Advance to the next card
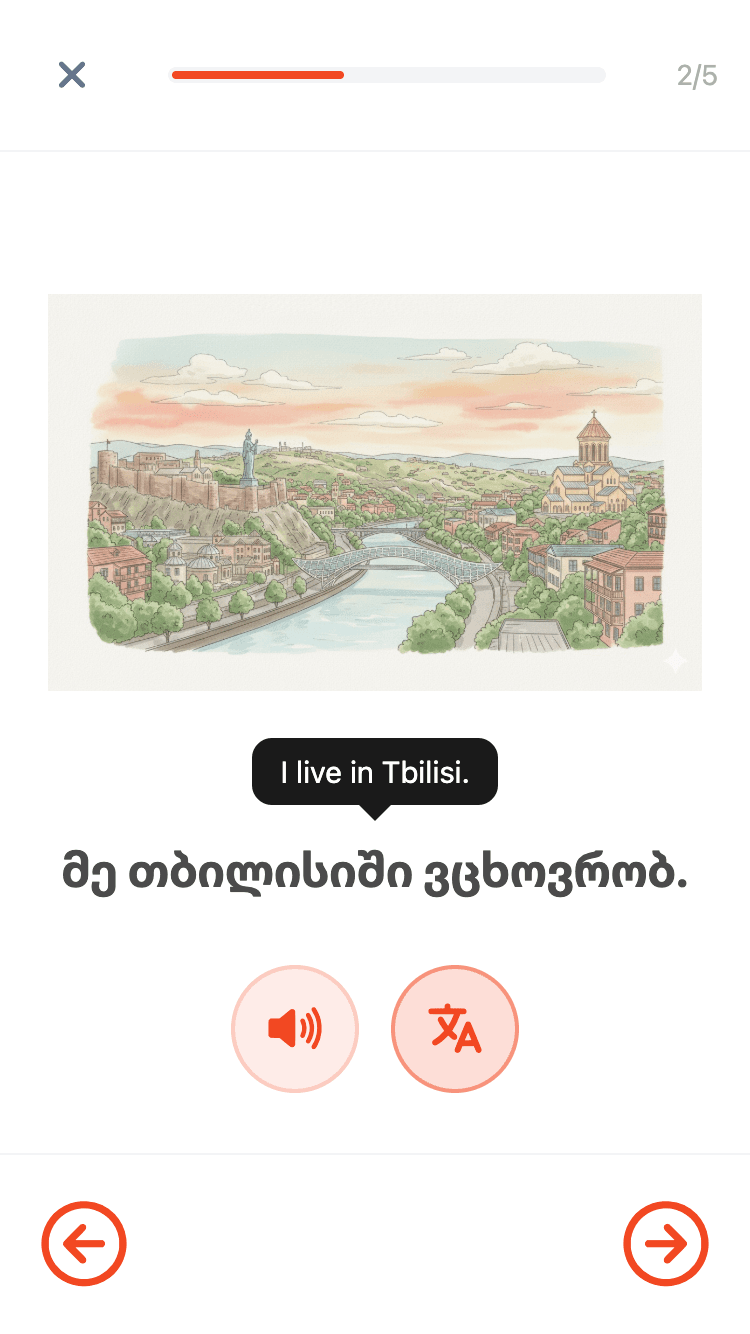Image resolution: width=750 pixels, height=1334 pixels. coord(666,1244)
